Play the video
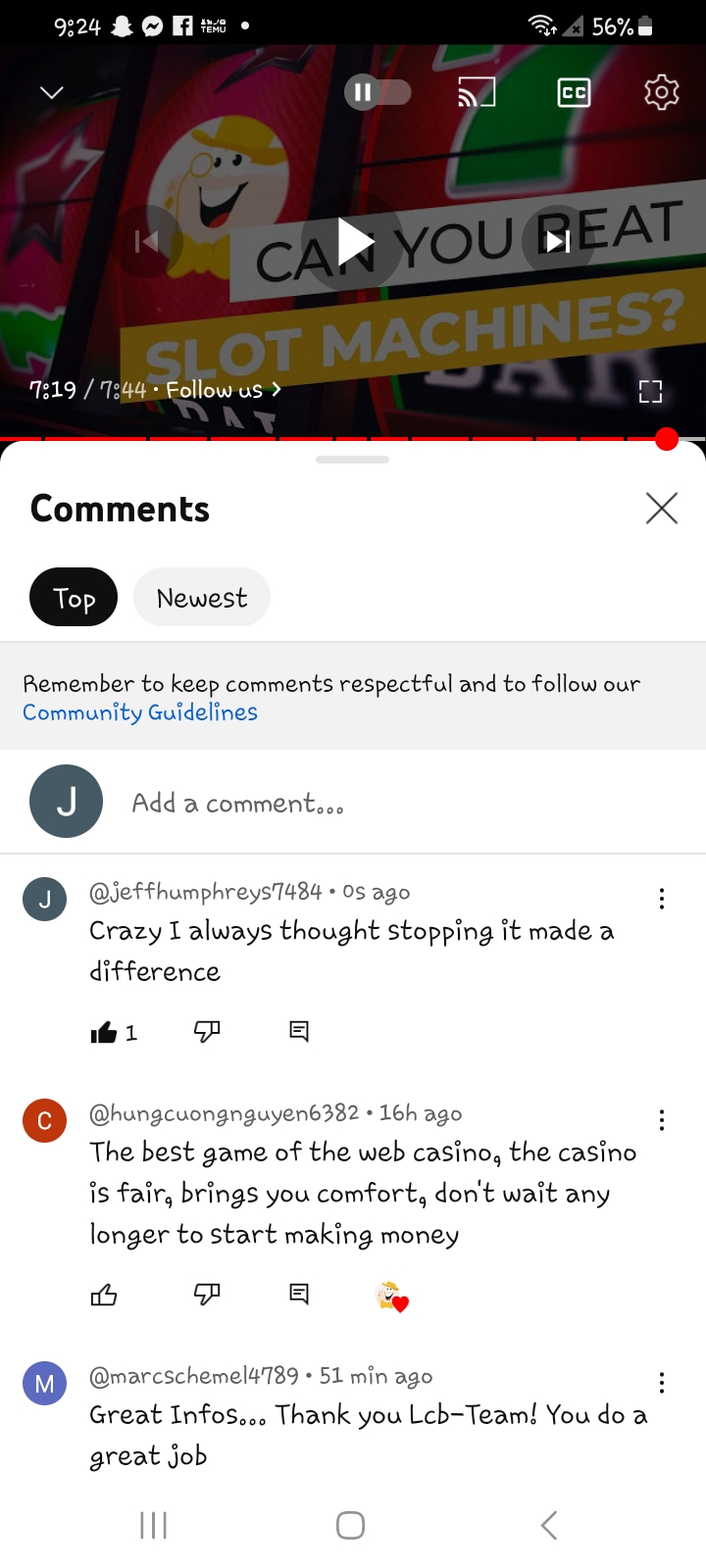Viewport: 706px width, 1568px height. click(x=353, y=242)
